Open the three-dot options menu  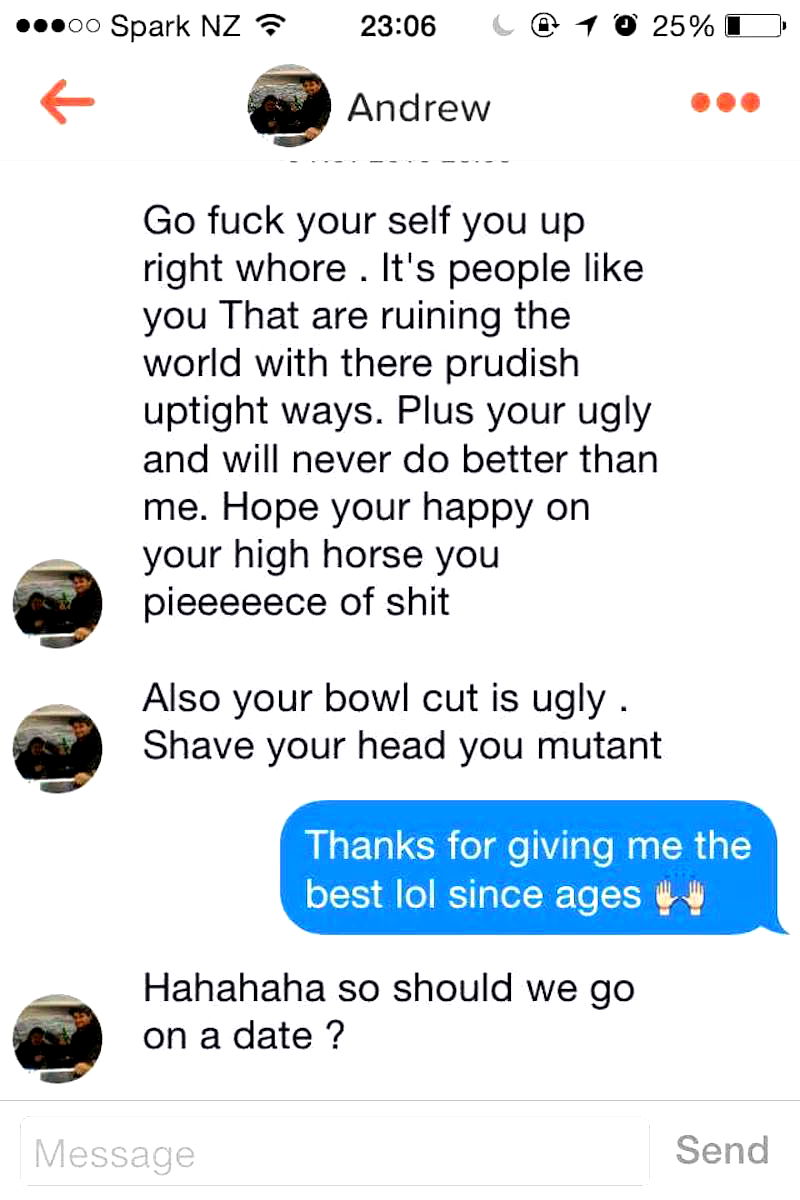click(x=725, y=102)
